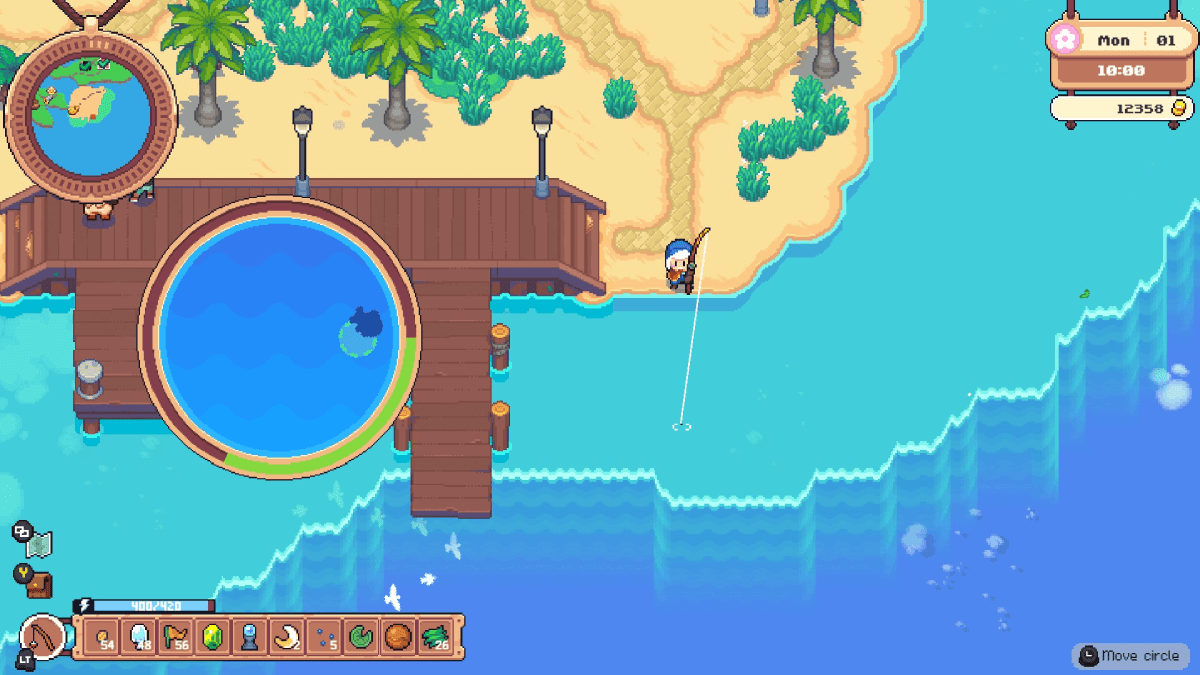Select the green lily pad slot
This screenshot has height=675, width=1200.
coord(359,637)
